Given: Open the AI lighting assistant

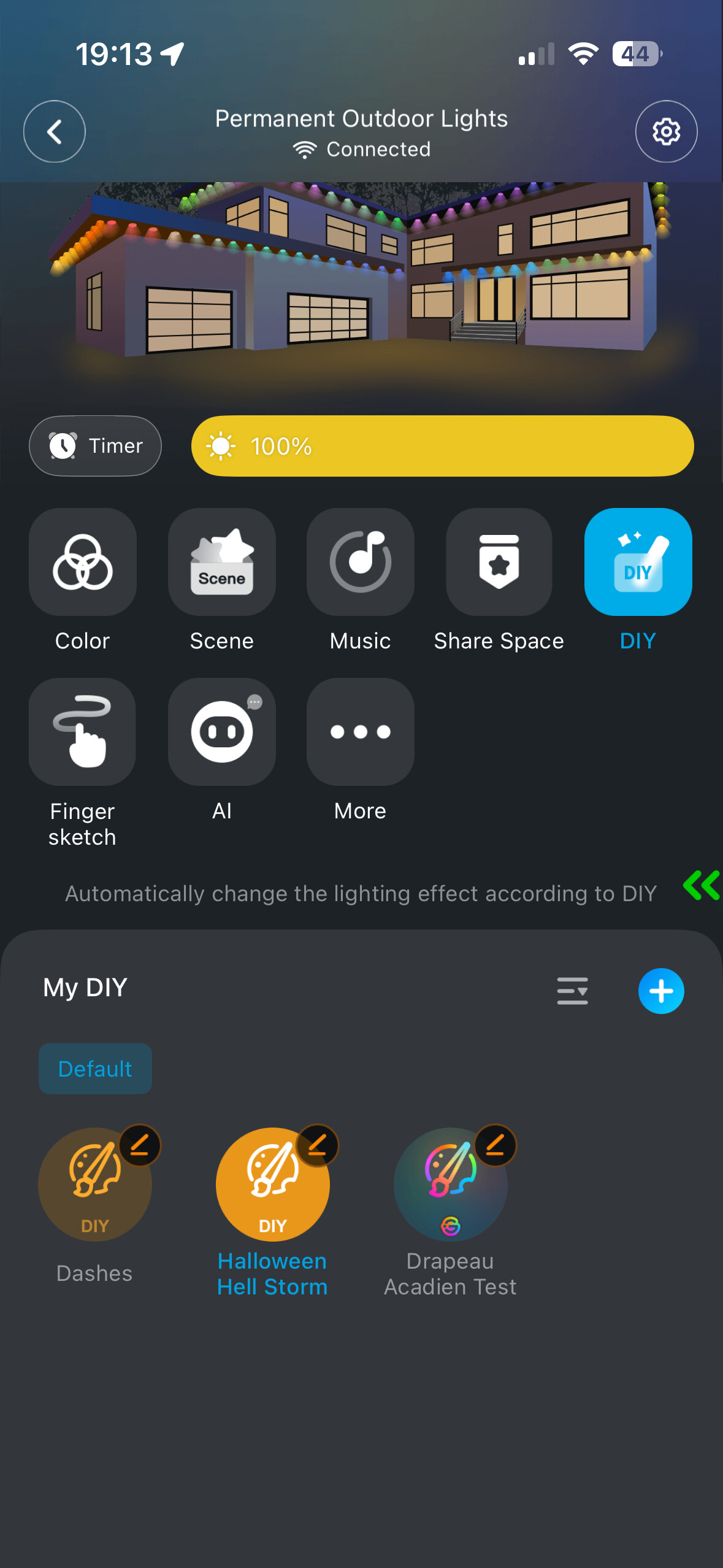Looking at the screenshot, I should pos(221,732).
